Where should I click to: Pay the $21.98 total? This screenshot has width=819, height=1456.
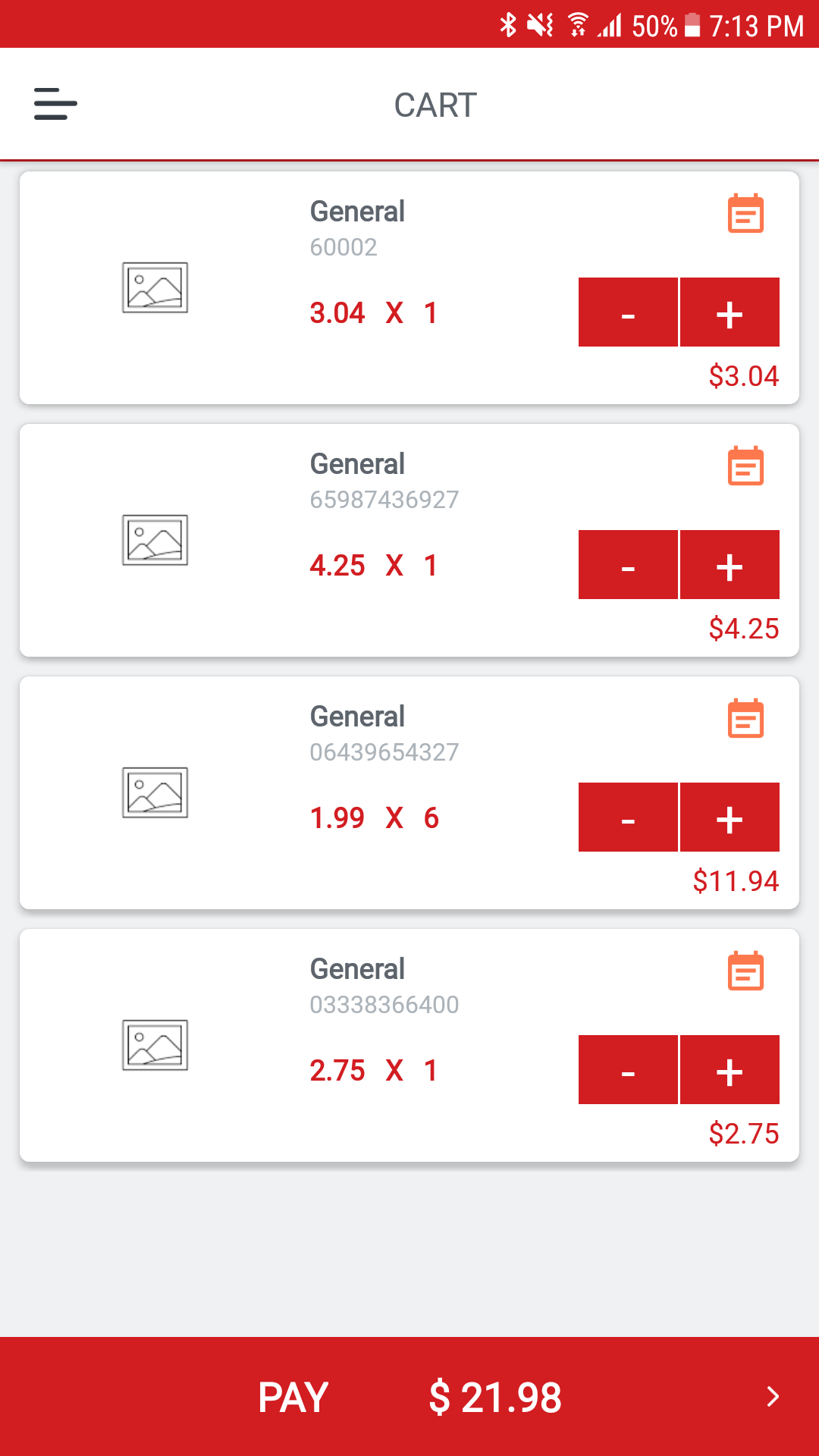click(x=409, y=1396)
